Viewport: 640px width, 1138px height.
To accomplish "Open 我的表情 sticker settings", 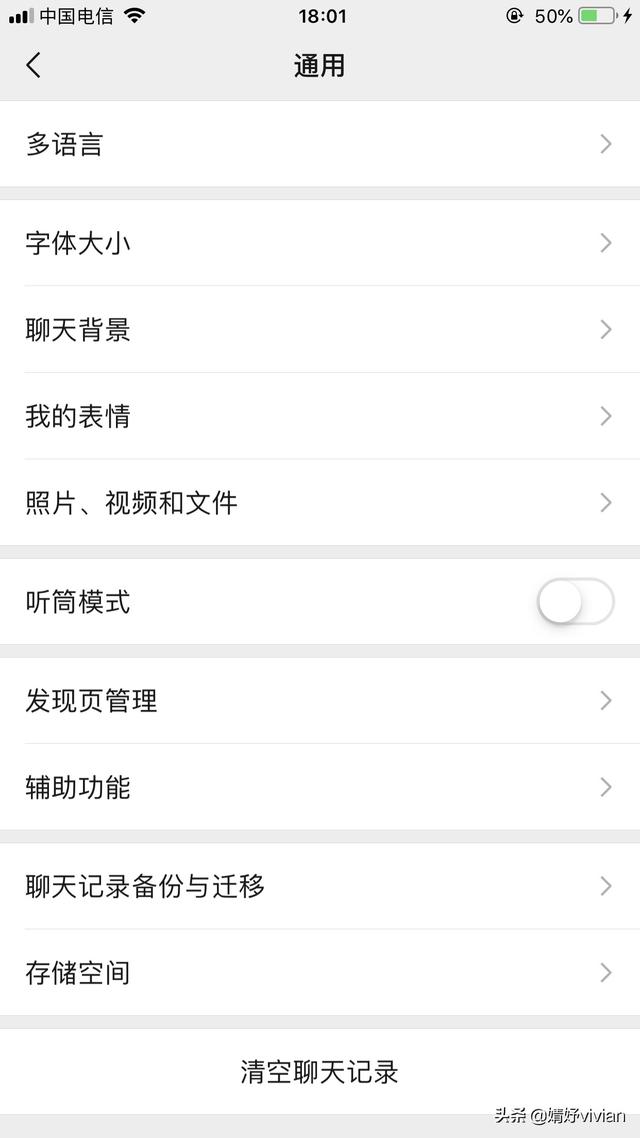I will click(320, 416).
